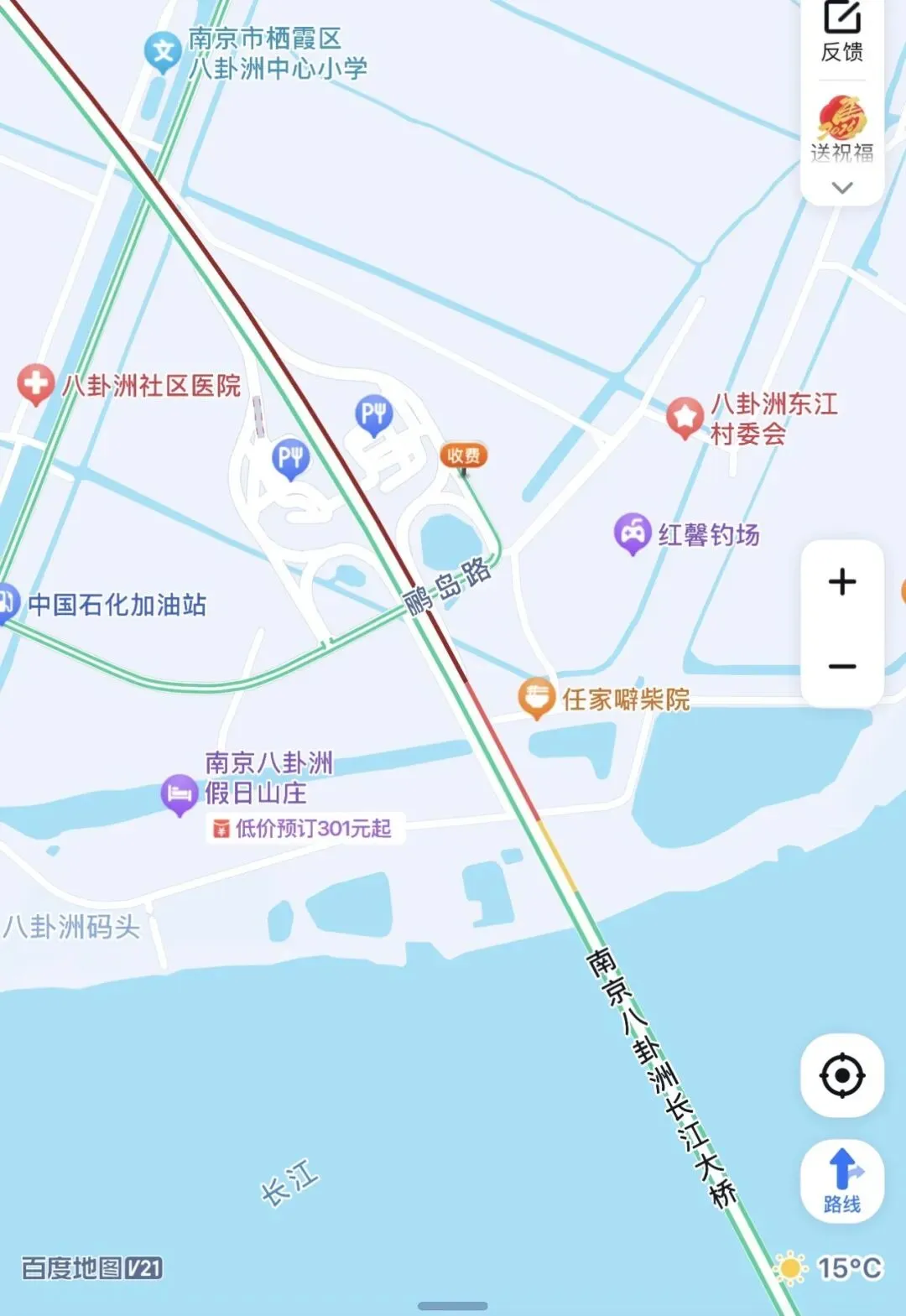Viewport: 906px width, 1316px height.
Task: Select 八卦洲社区医院 hospital marker
Action: (x=36, y=384)
